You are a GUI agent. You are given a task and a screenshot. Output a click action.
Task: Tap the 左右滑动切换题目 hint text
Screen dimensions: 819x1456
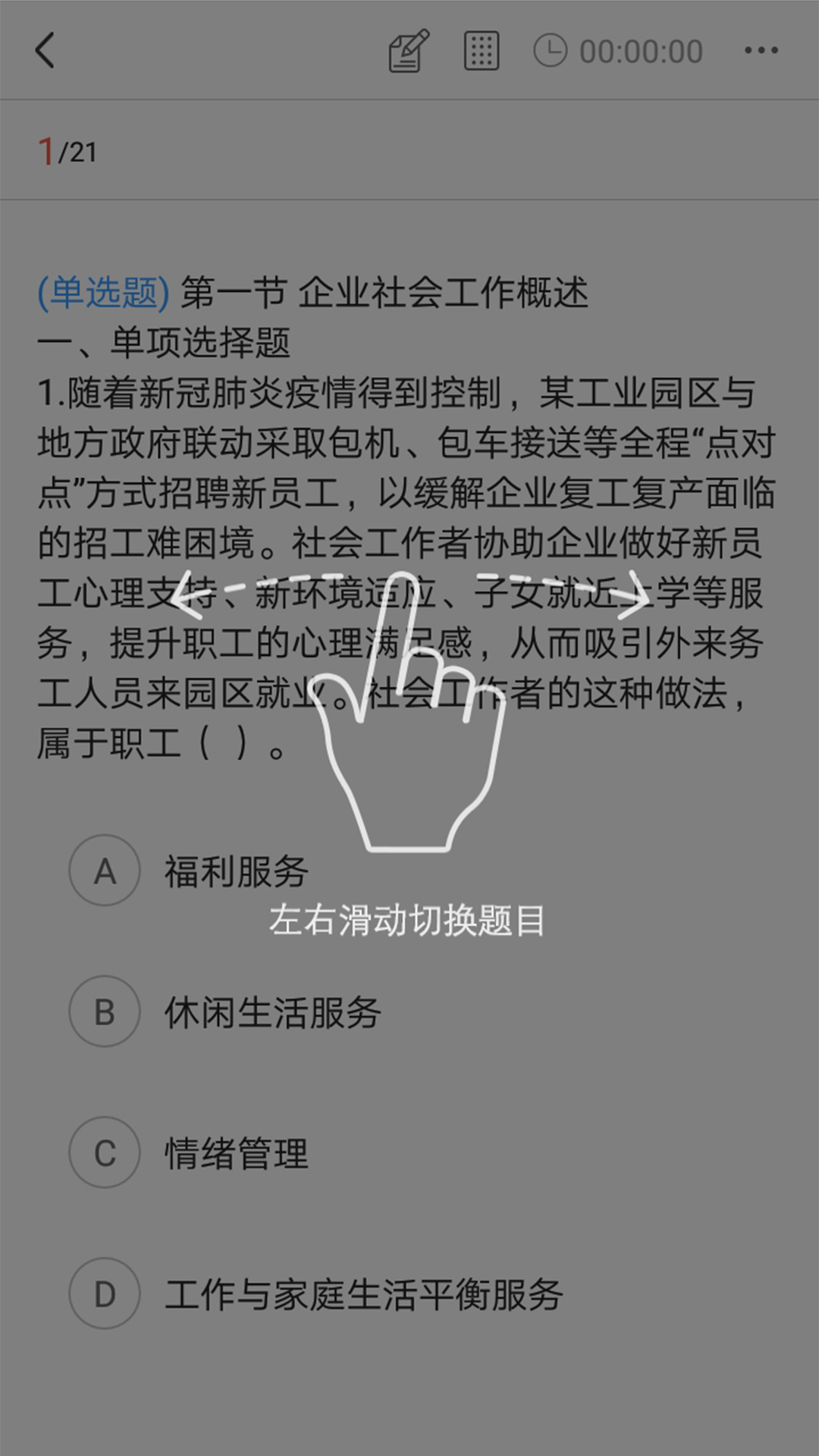click(409, 918)
